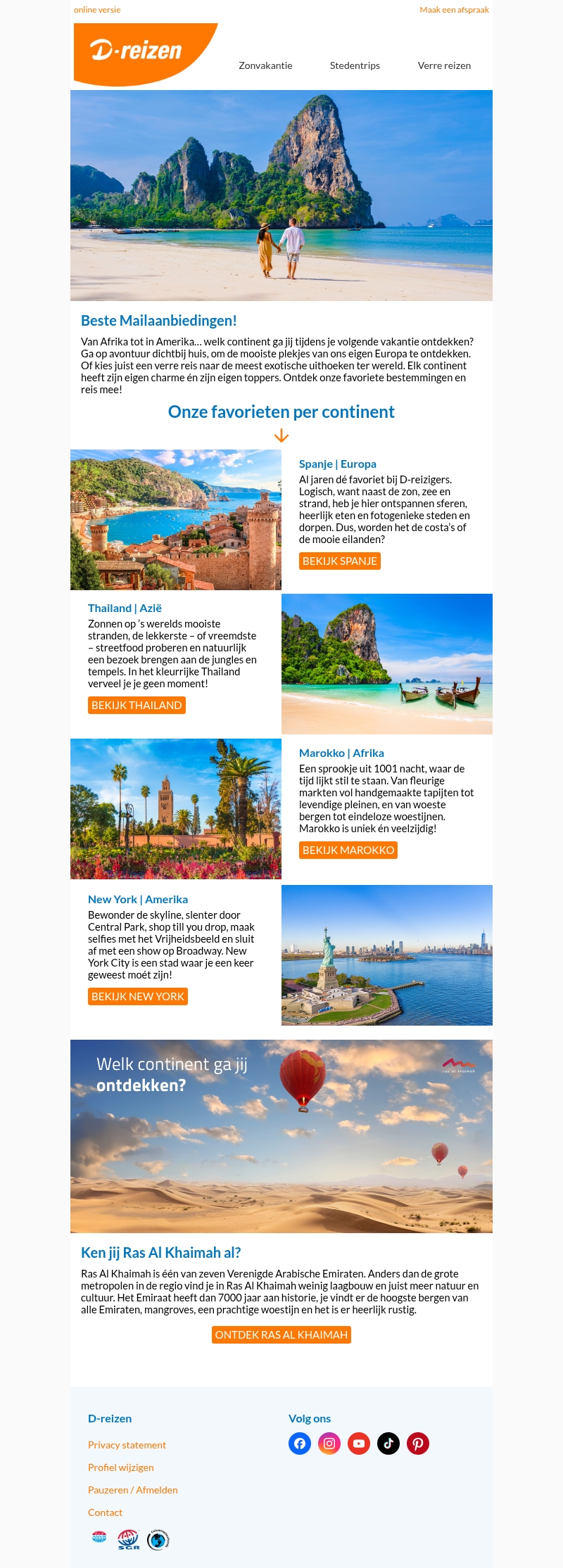Open the Contact link
The height and width of the screenshot is (1568, 563).
pos(105,1512)
